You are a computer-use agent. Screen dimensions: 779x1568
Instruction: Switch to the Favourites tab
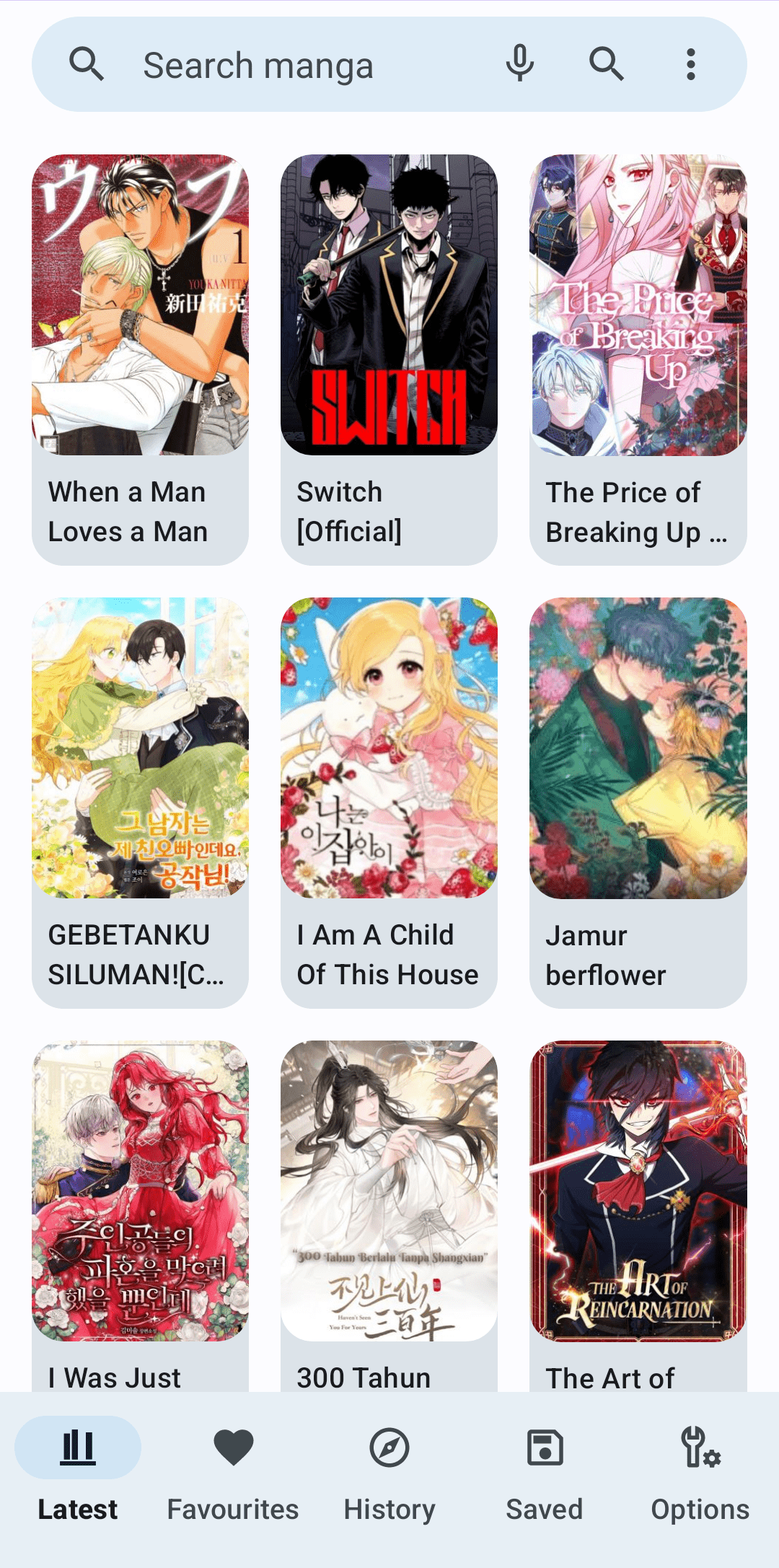pos(233,1472)
